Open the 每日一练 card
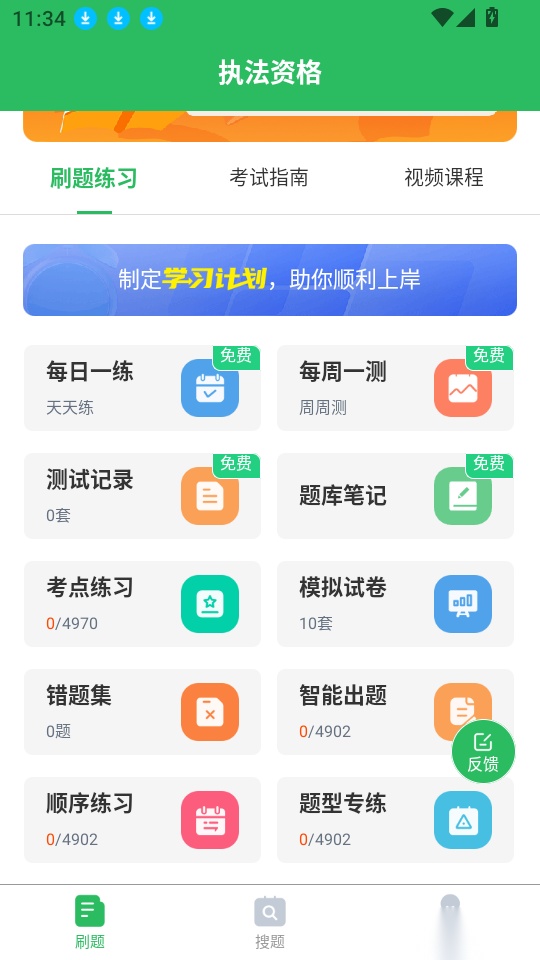 [x=142, y=388]
